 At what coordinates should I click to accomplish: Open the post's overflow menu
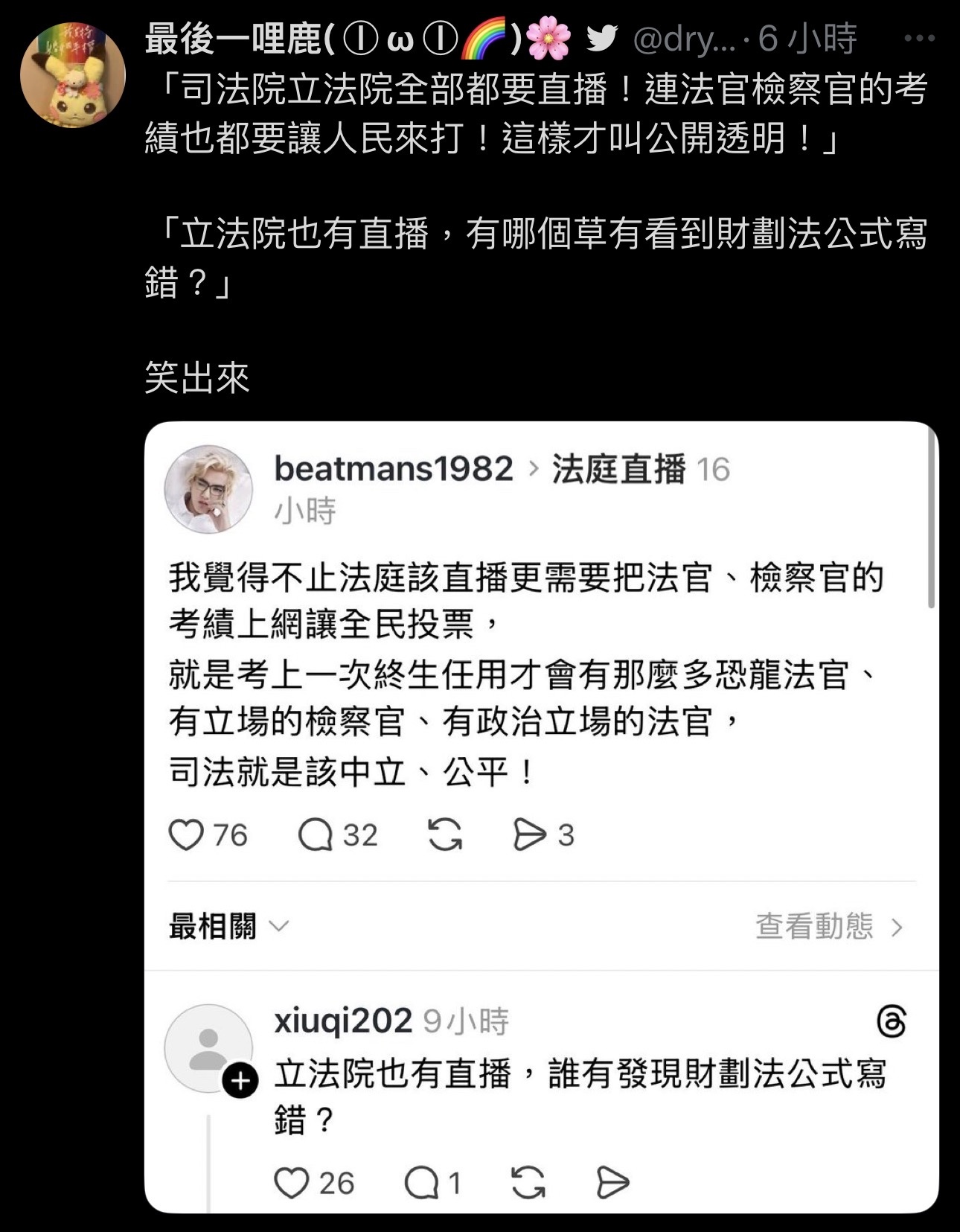[919, 38]
